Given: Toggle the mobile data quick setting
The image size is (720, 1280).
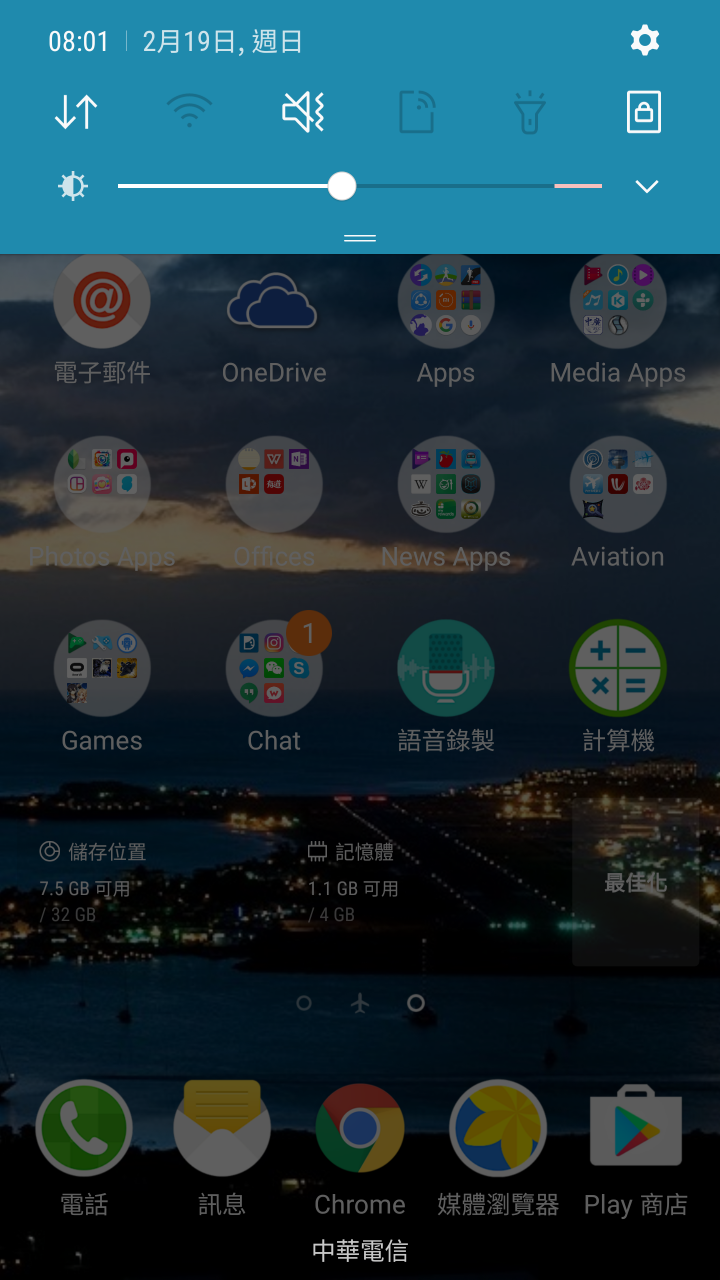Looking at the screenshot, I should tap(76, 112).
